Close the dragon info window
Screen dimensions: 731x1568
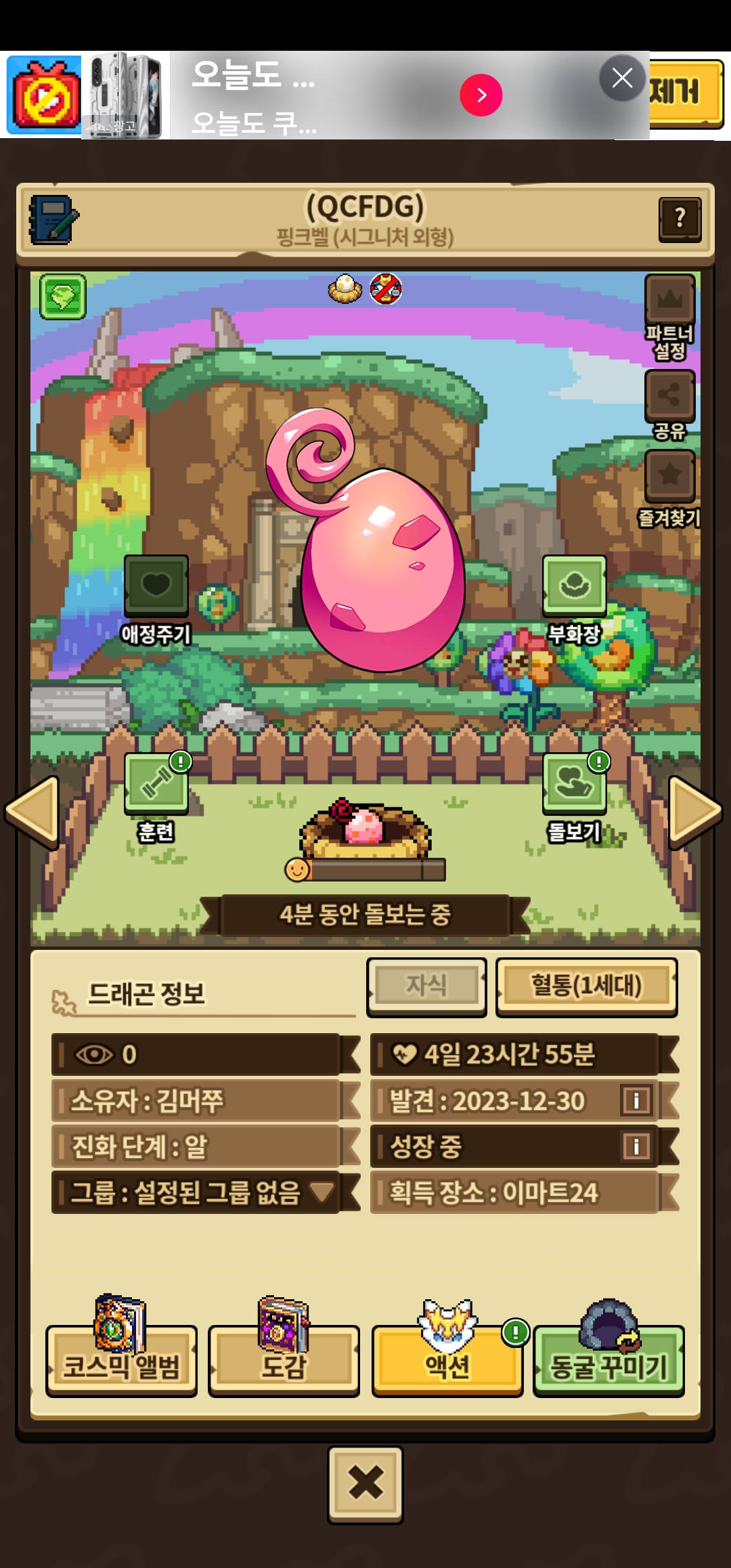365,1485
